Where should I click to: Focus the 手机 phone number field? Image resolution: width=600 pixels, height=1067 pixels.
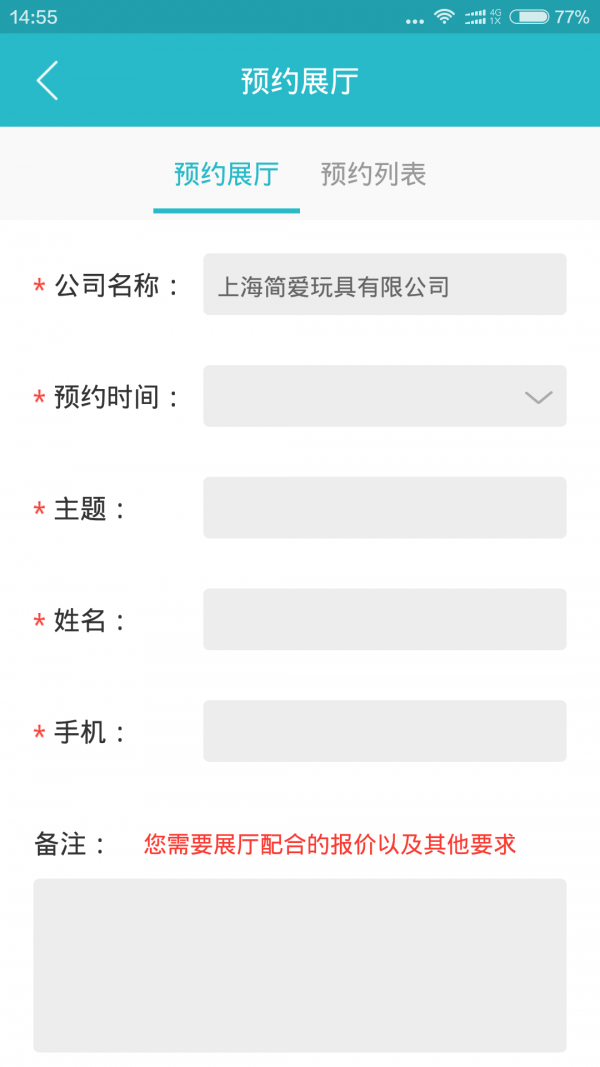point(384,731)
